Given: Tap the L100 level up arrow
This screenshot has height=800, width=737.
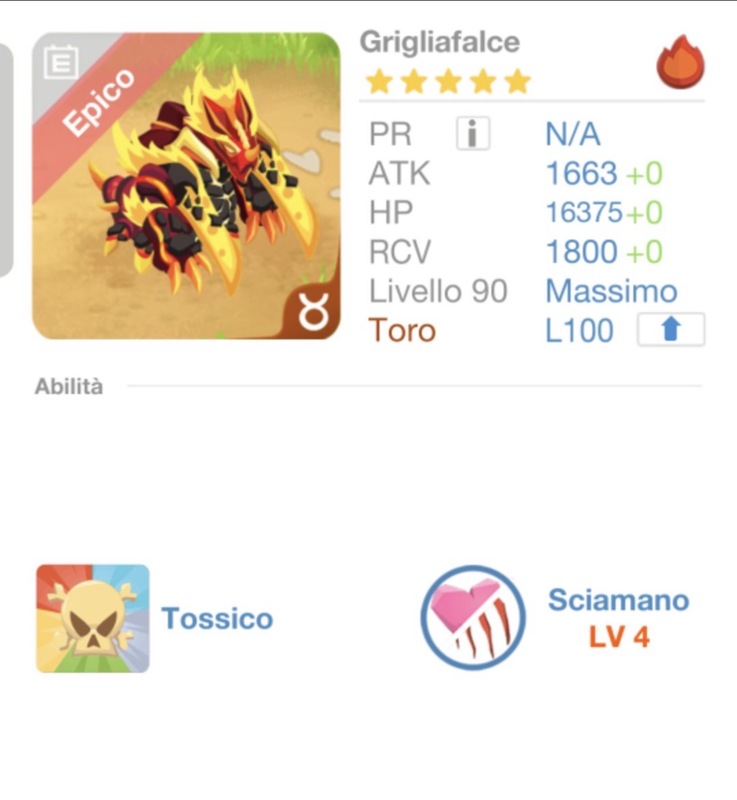Looking at the screenshot, I should coord(670,330).
